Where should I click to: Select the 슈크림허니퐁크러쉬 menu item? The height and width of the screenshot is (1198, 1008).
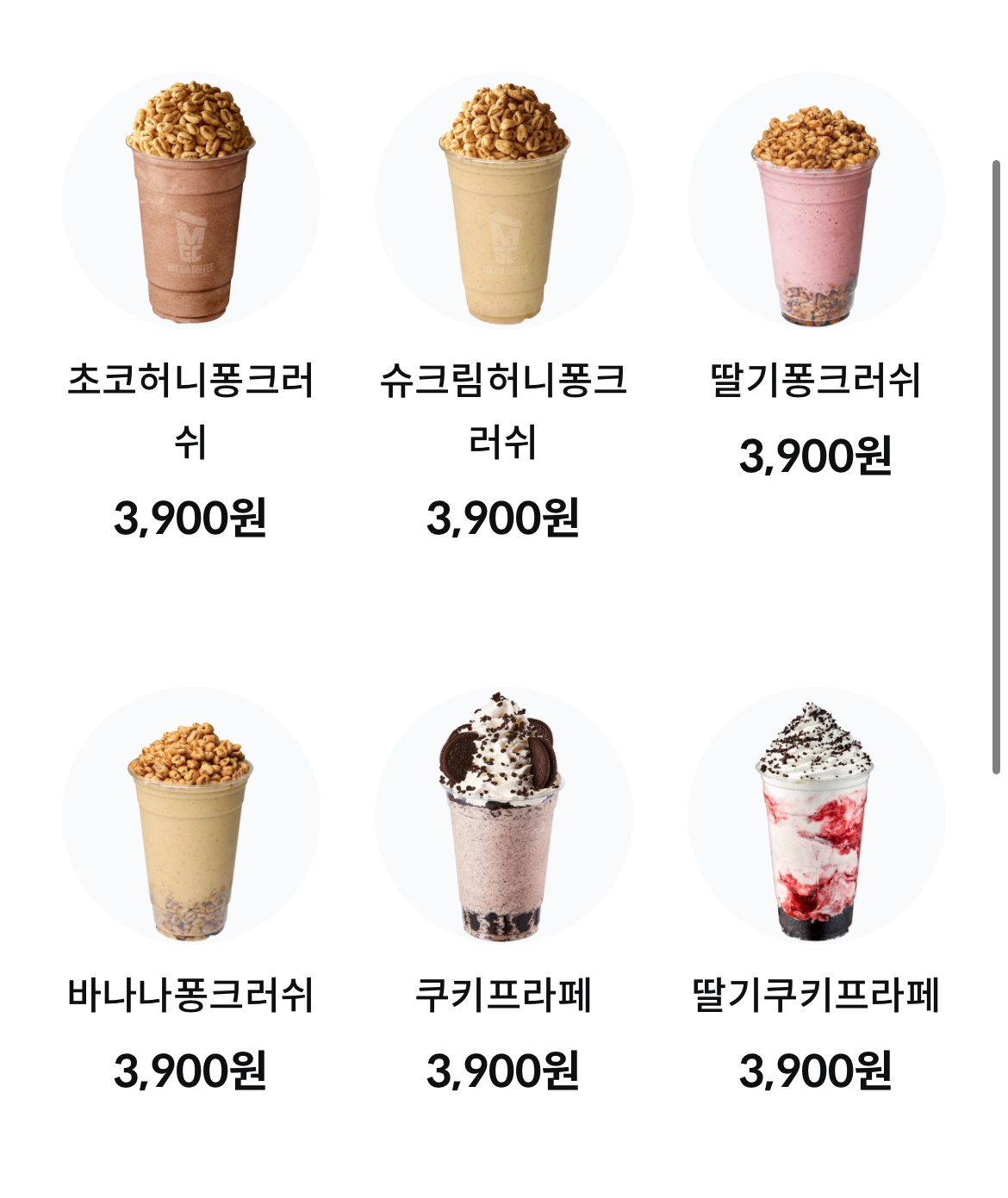coord(503,203)
